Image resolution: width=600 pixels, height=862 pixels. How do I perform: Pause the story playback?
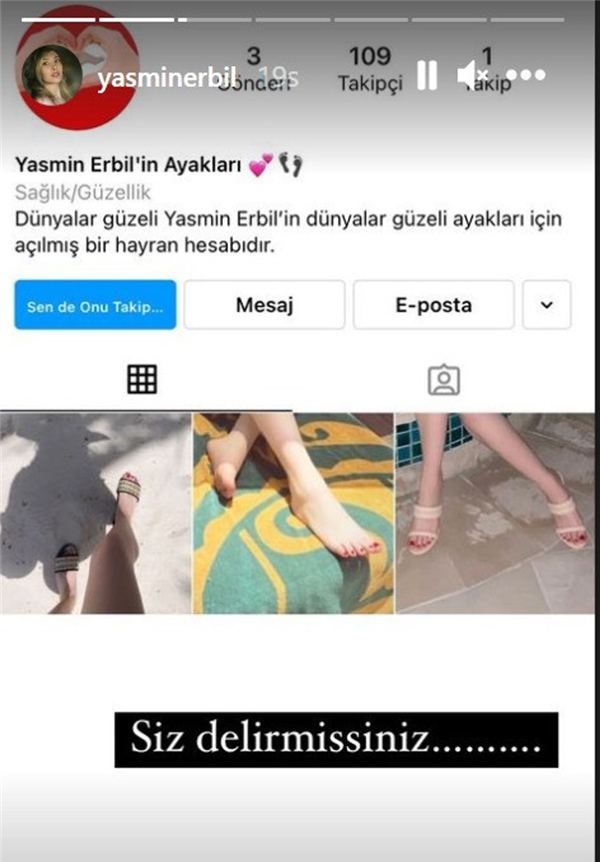coord(426,76)
